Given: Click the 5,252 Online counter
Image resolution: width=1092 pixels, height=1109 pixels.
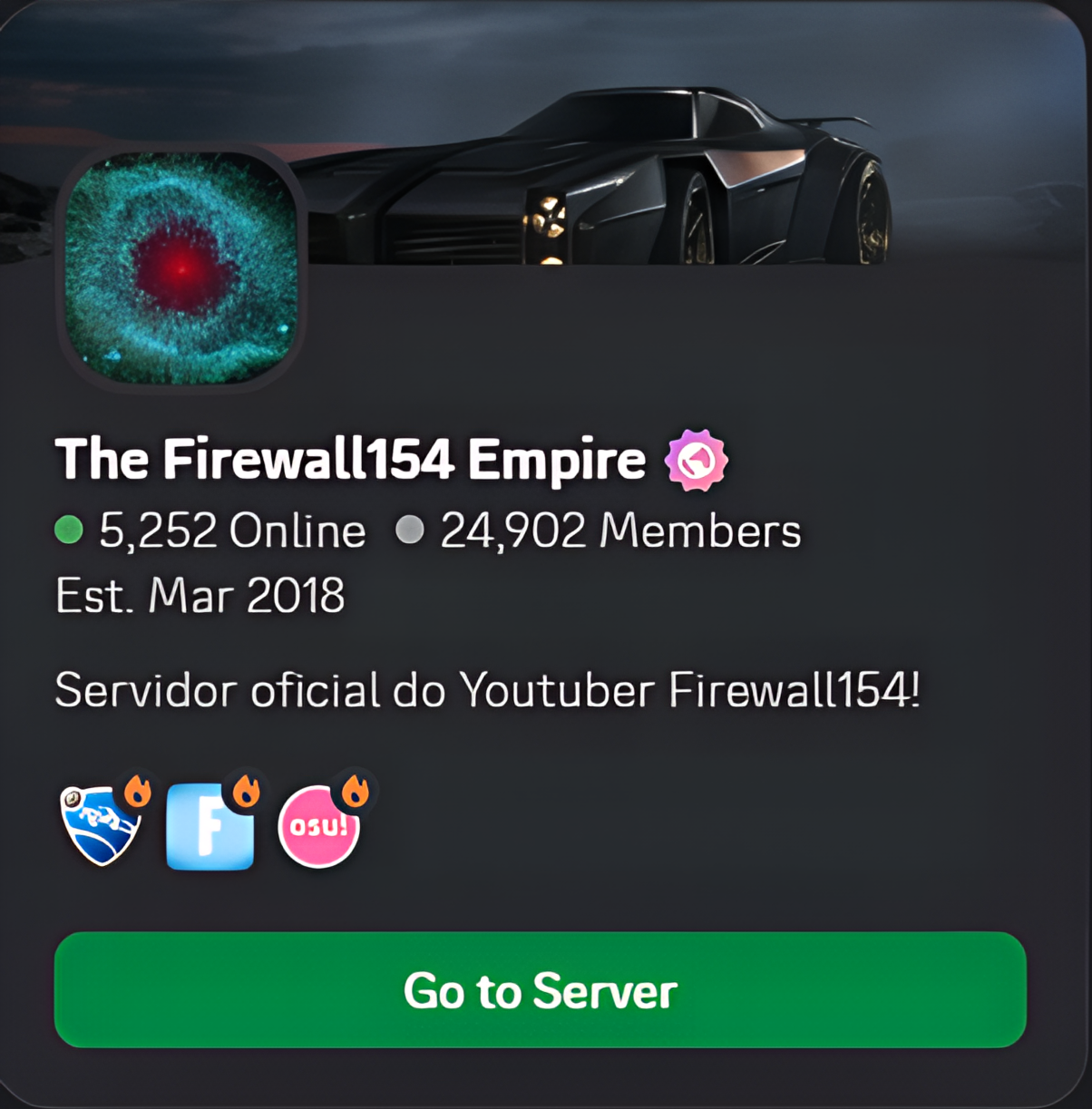Looking at the screenshot, I should (231, 531).
